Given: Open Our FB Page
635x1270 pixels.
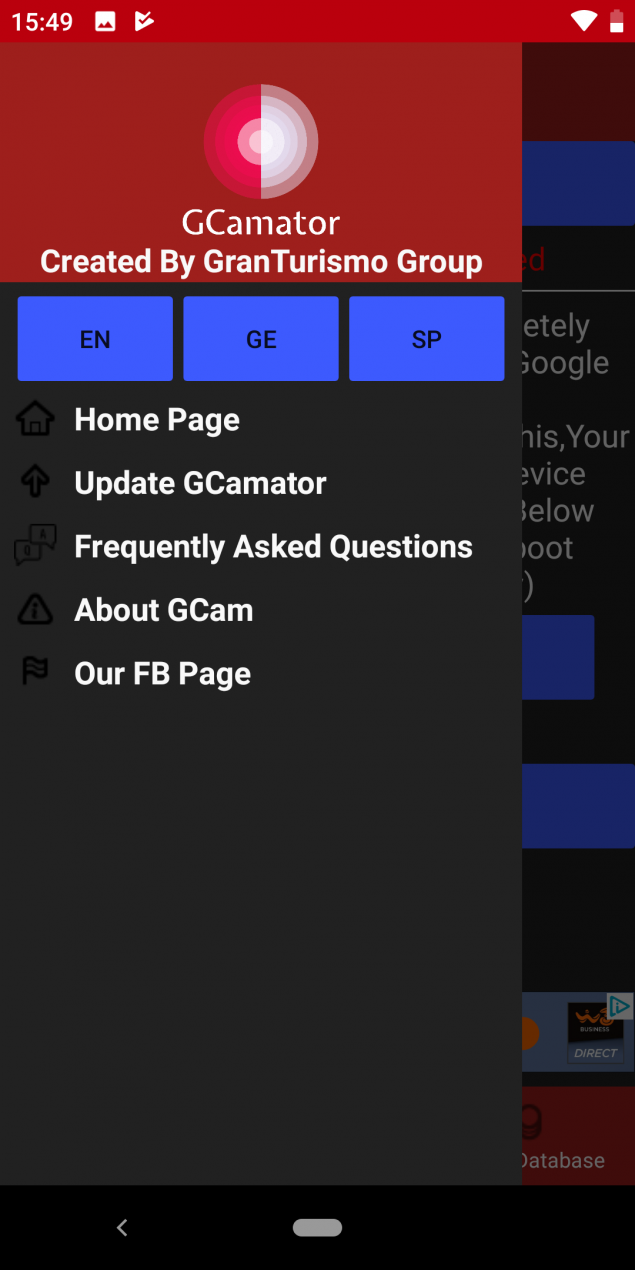Looking at the screenshot, I should [x=261, y=674].
